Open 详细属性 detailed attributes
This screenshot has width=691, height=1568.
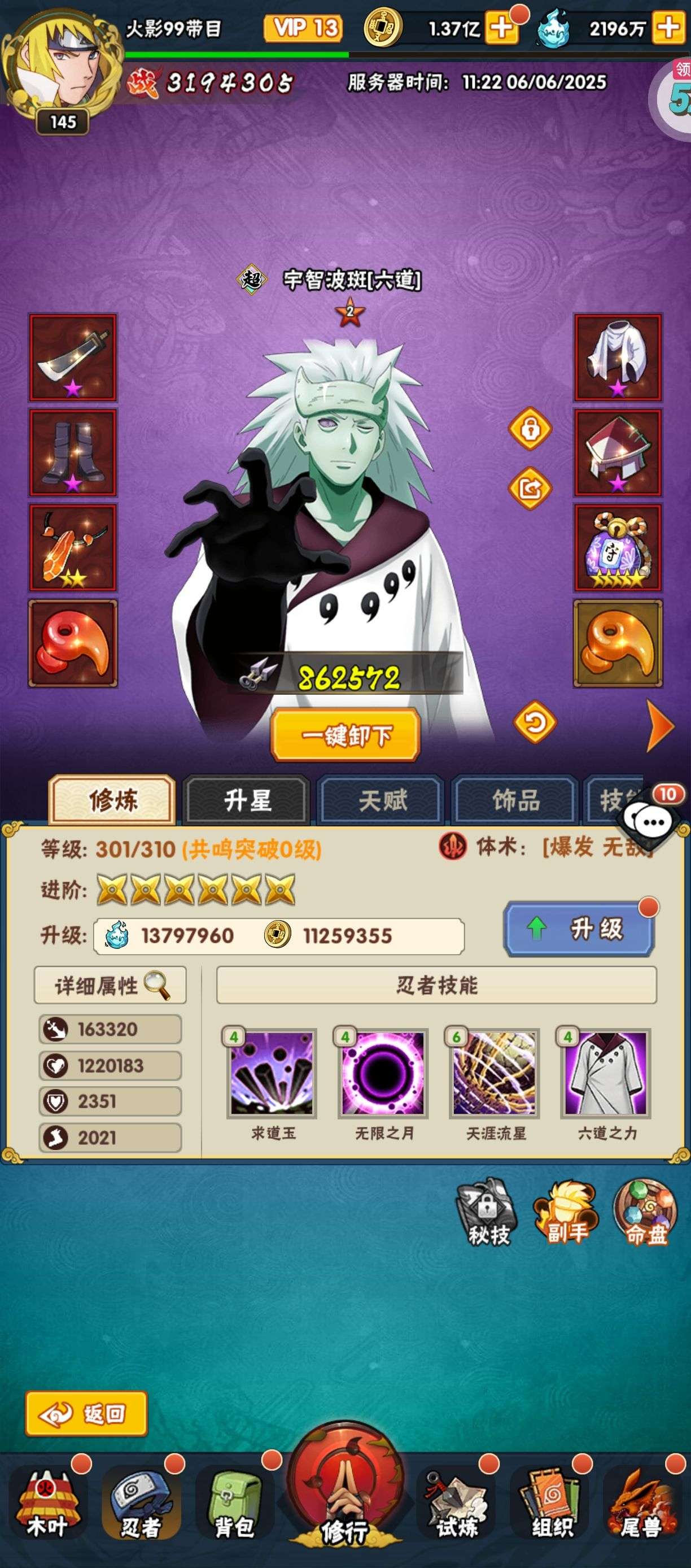click(x=110, y=985)
